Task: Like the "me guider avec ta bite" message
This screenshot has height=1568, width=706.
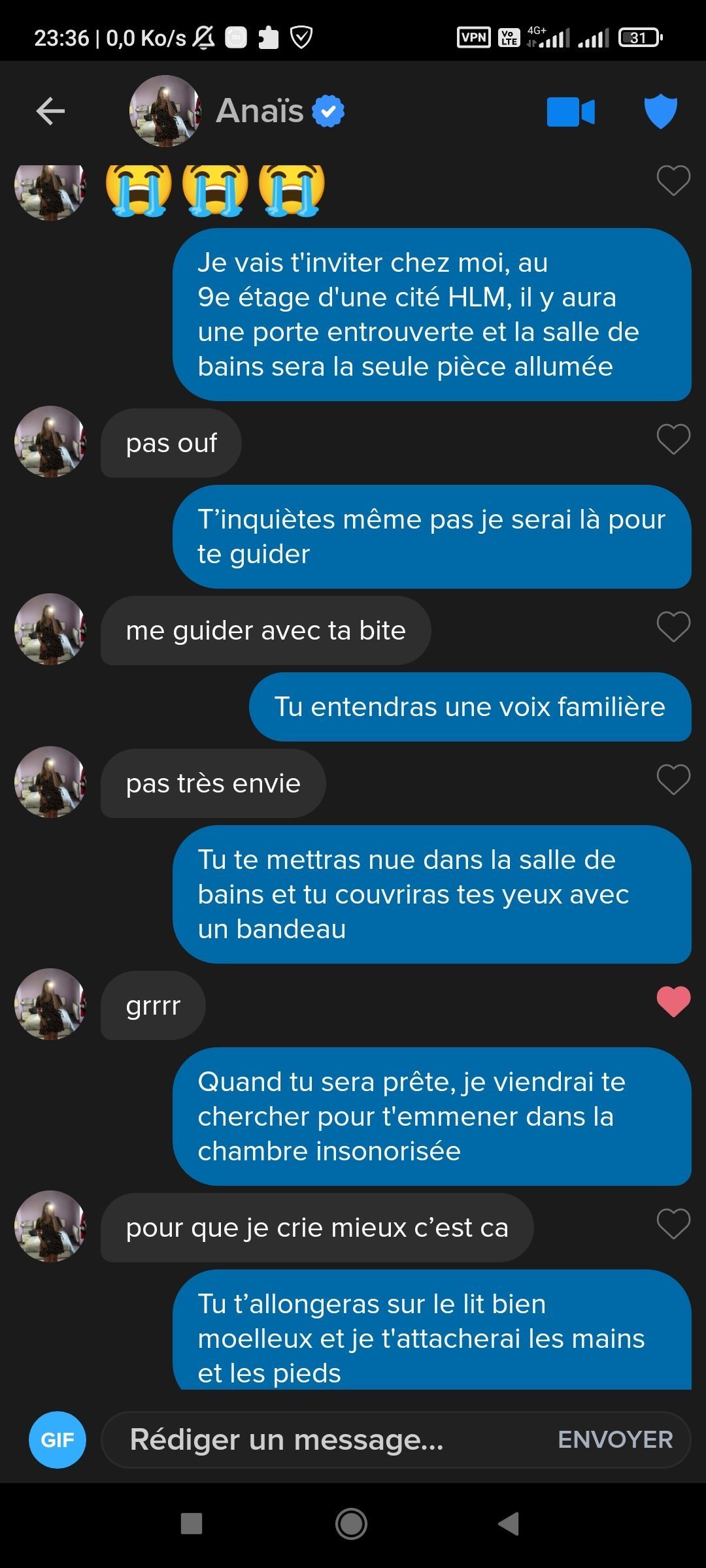Action: tap(673, 627)
